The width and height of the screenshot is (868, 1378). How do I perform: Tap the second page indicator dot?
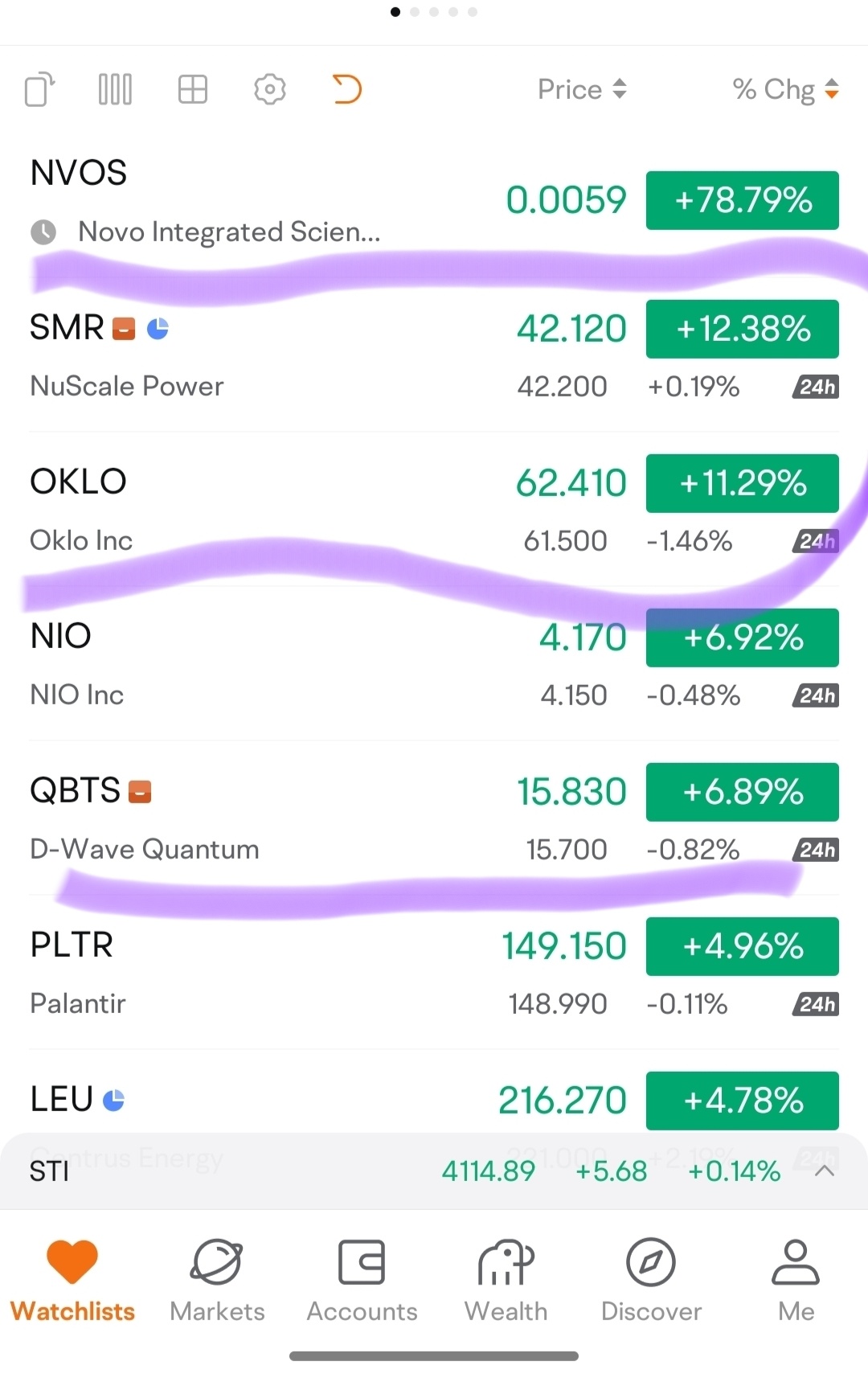tap(414, 12)
